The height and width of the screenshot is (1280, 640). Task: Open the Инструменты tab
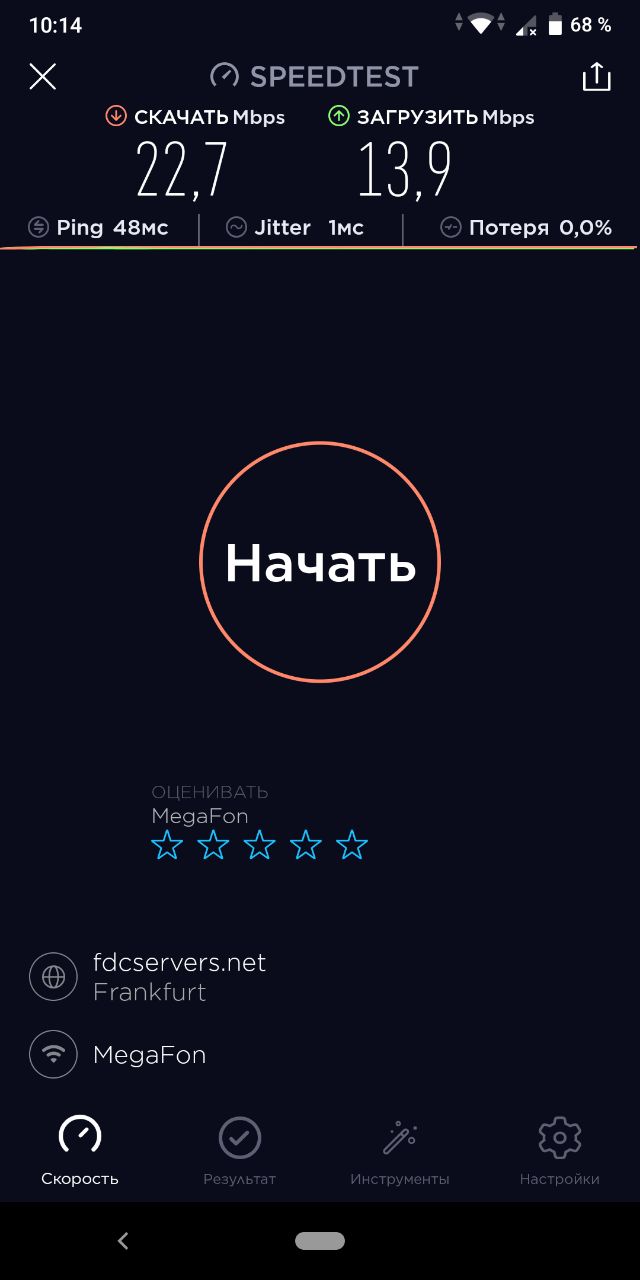pos(400,1150)
